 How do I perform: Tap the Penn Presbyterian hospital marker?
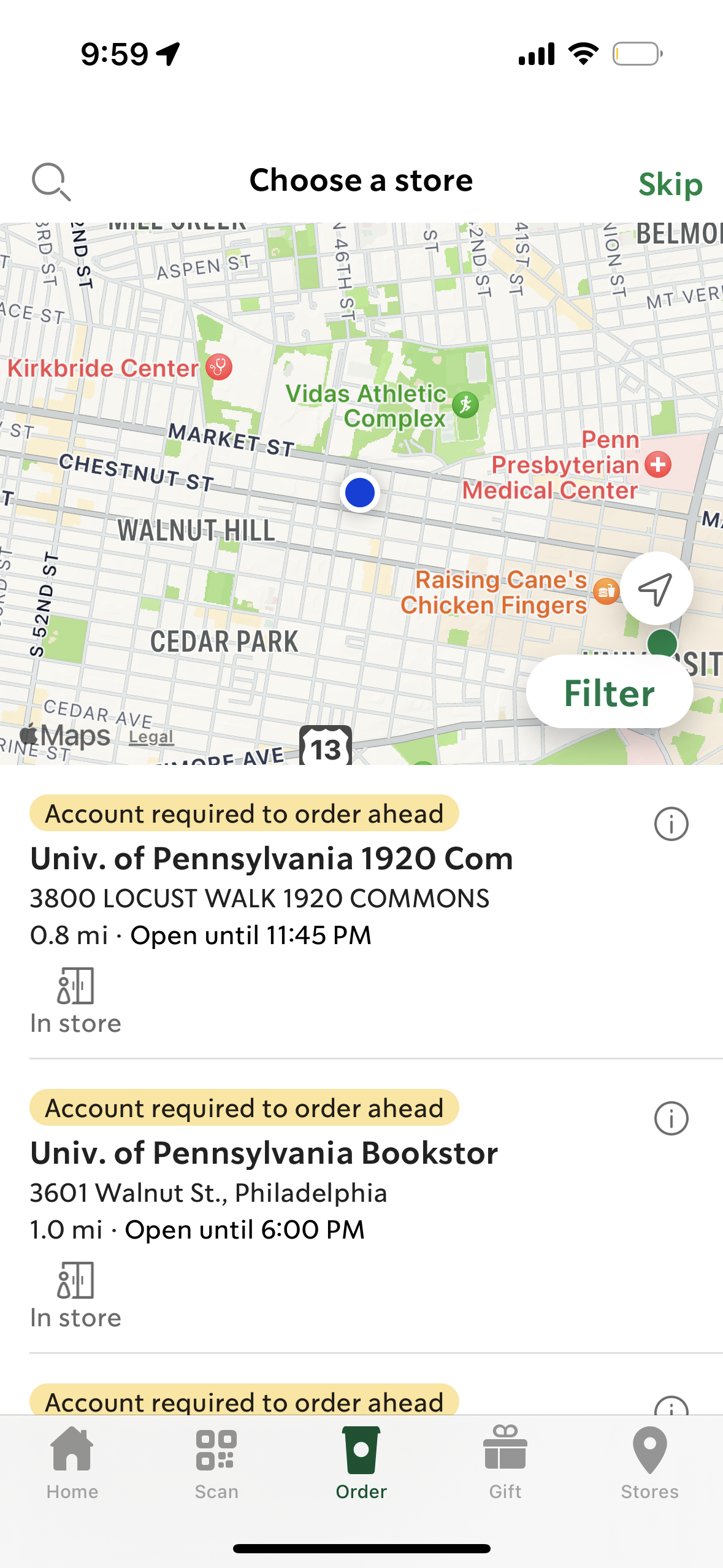click(657, 464)
